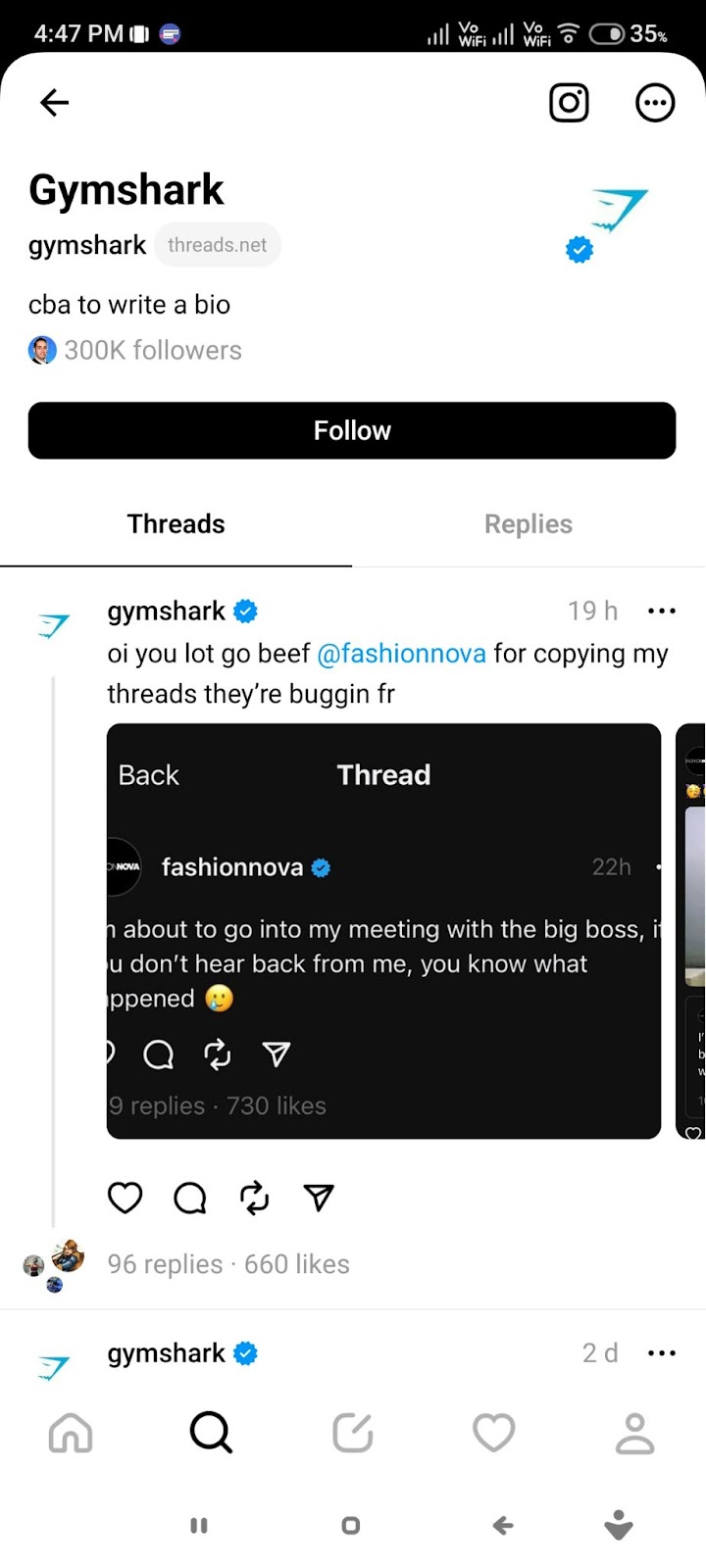Tap the threads.net chip

217,245
